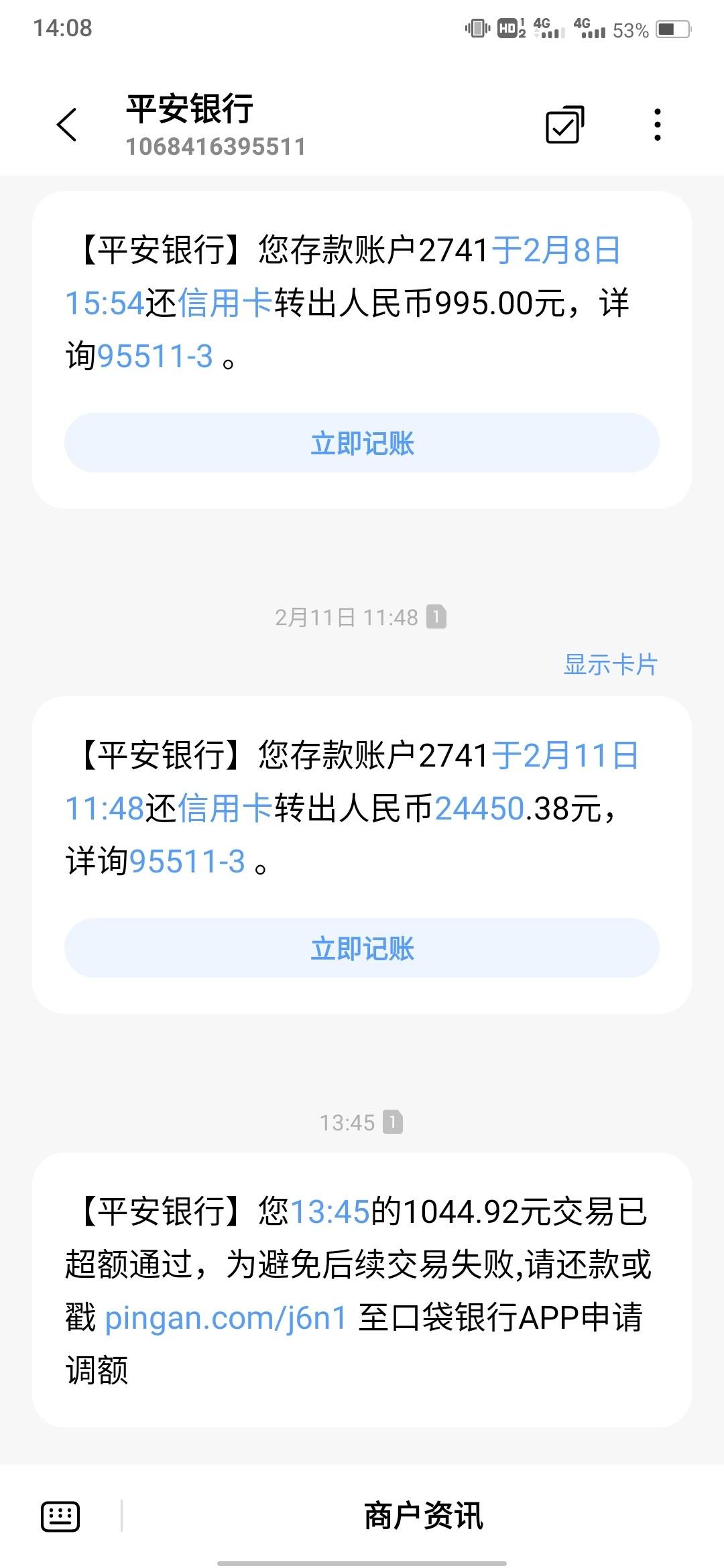Go back from the 平安银行 conversation
Image resolution: width=724 pixels, height=1568 pixels.
[67, 125]
